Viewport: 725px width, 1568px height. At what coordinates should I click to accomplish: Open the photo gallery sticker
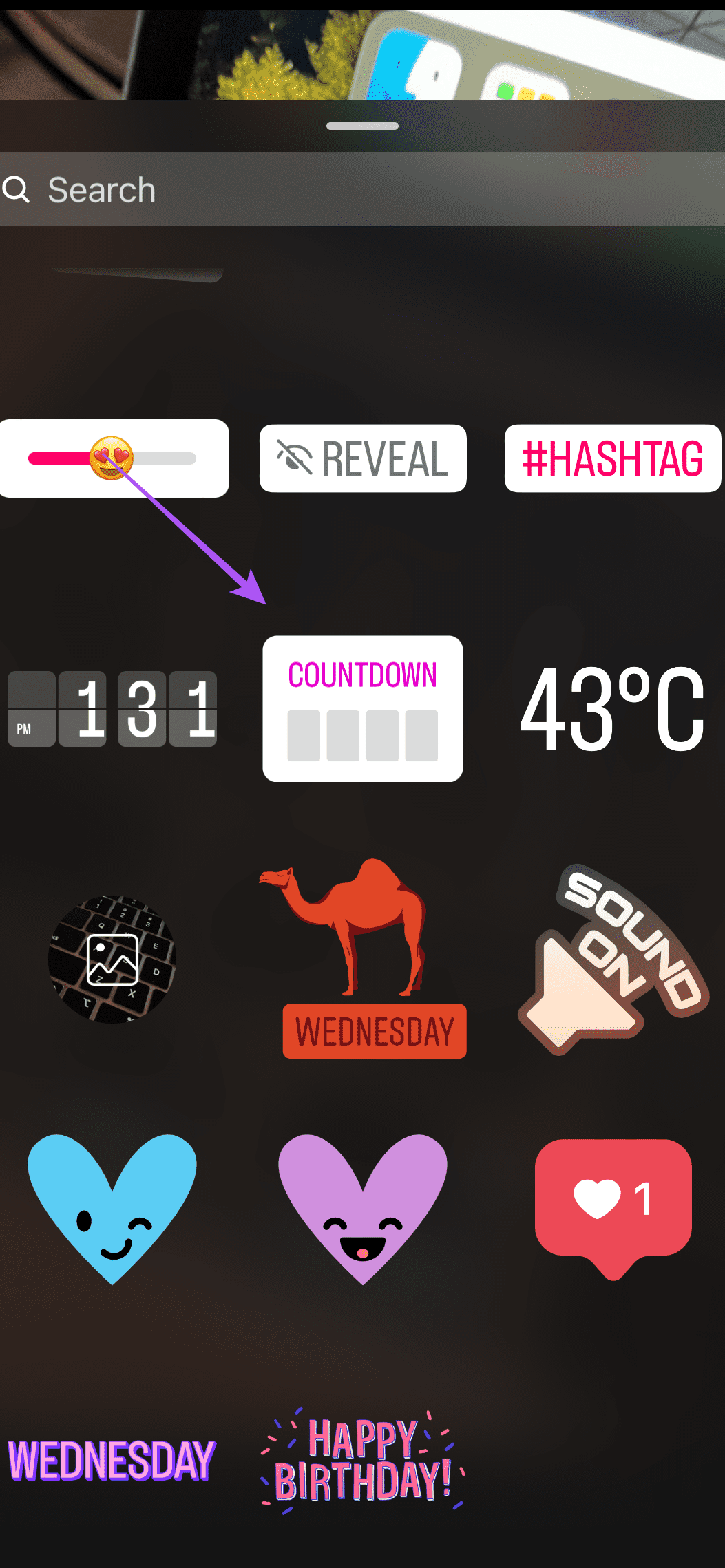pyautogui.click(x=112, y=959)
